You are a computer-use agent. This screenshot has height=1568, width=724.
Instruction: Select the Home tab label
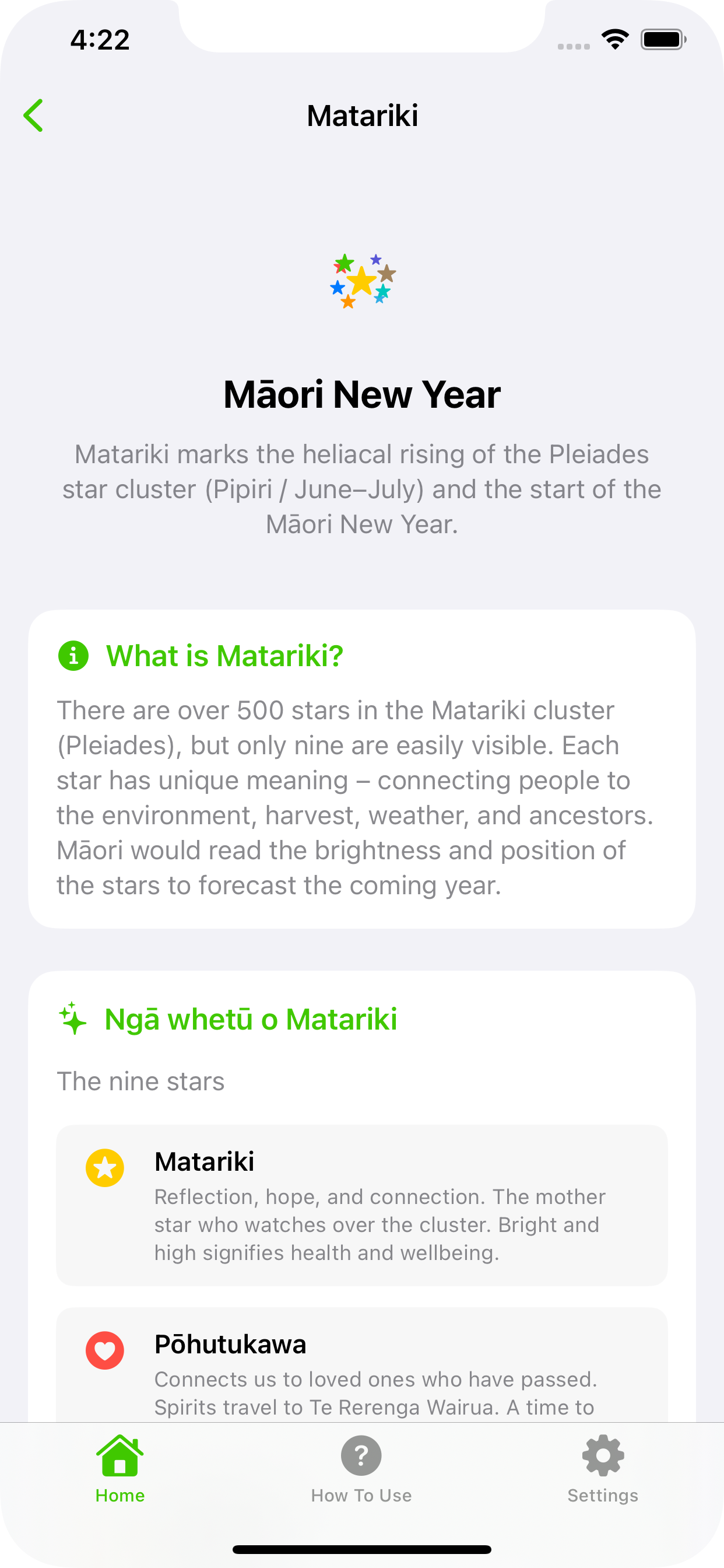click(120, 1496)
